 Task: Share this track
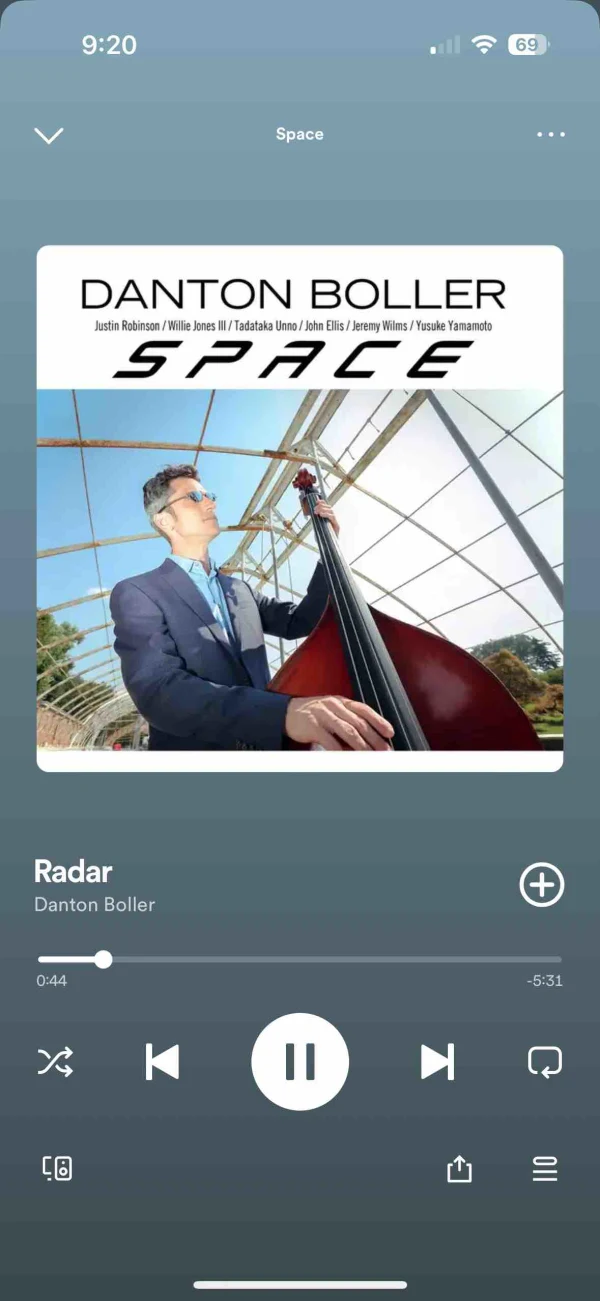click(459, 1168)
